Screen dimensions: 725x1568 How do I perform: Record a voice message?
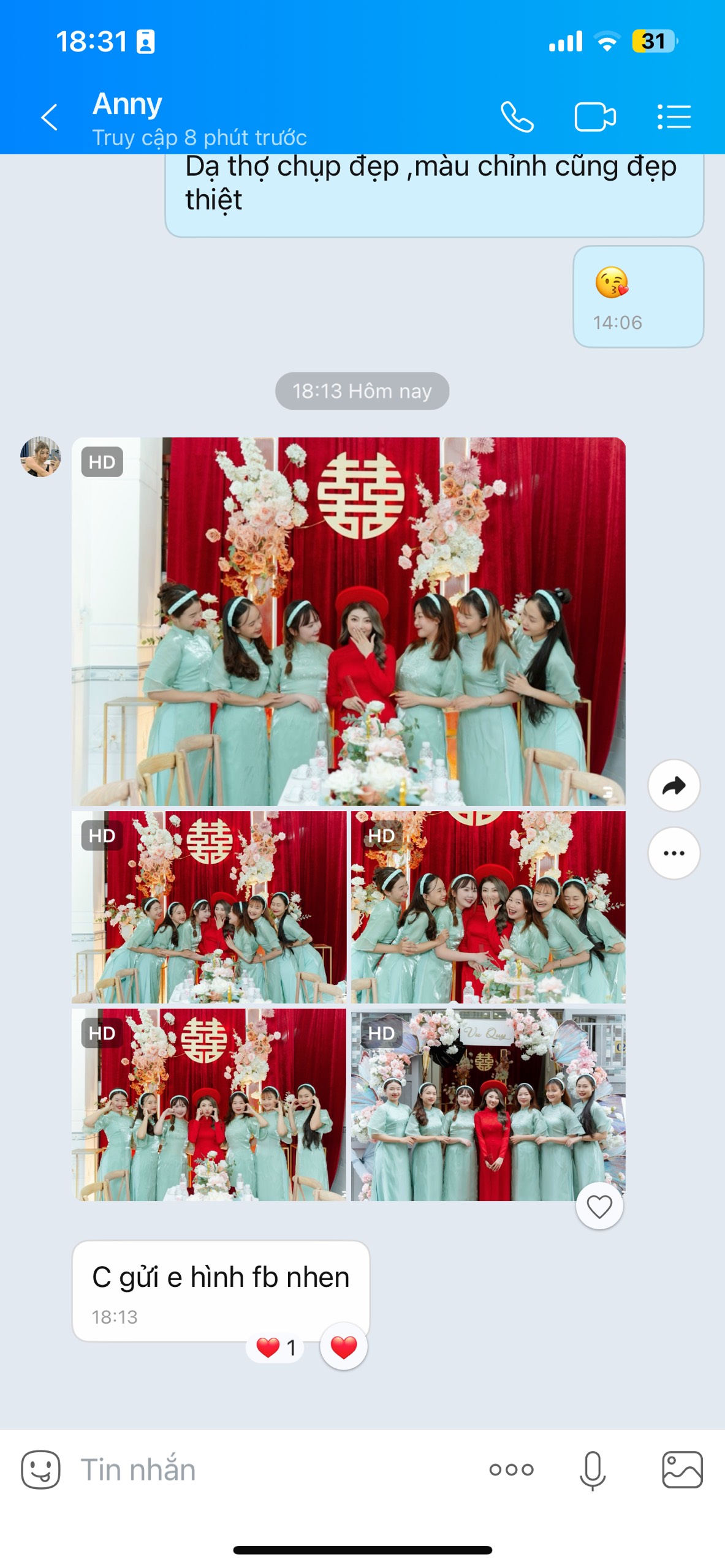pyautogui.click(x=592, y=1469)
